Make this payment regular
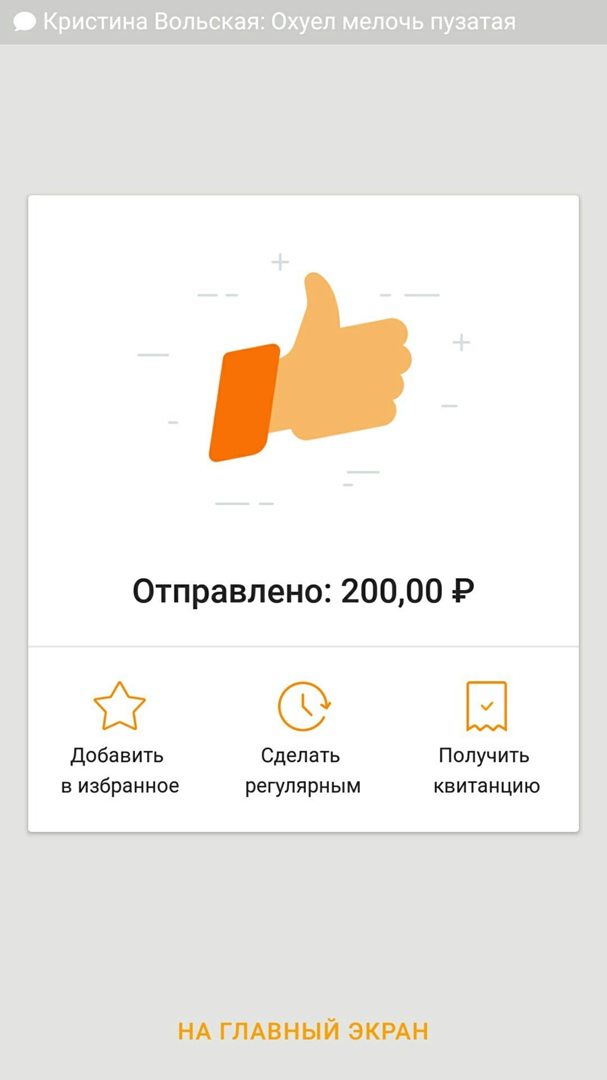This screenshot has height=1080, width=607. 303,738
